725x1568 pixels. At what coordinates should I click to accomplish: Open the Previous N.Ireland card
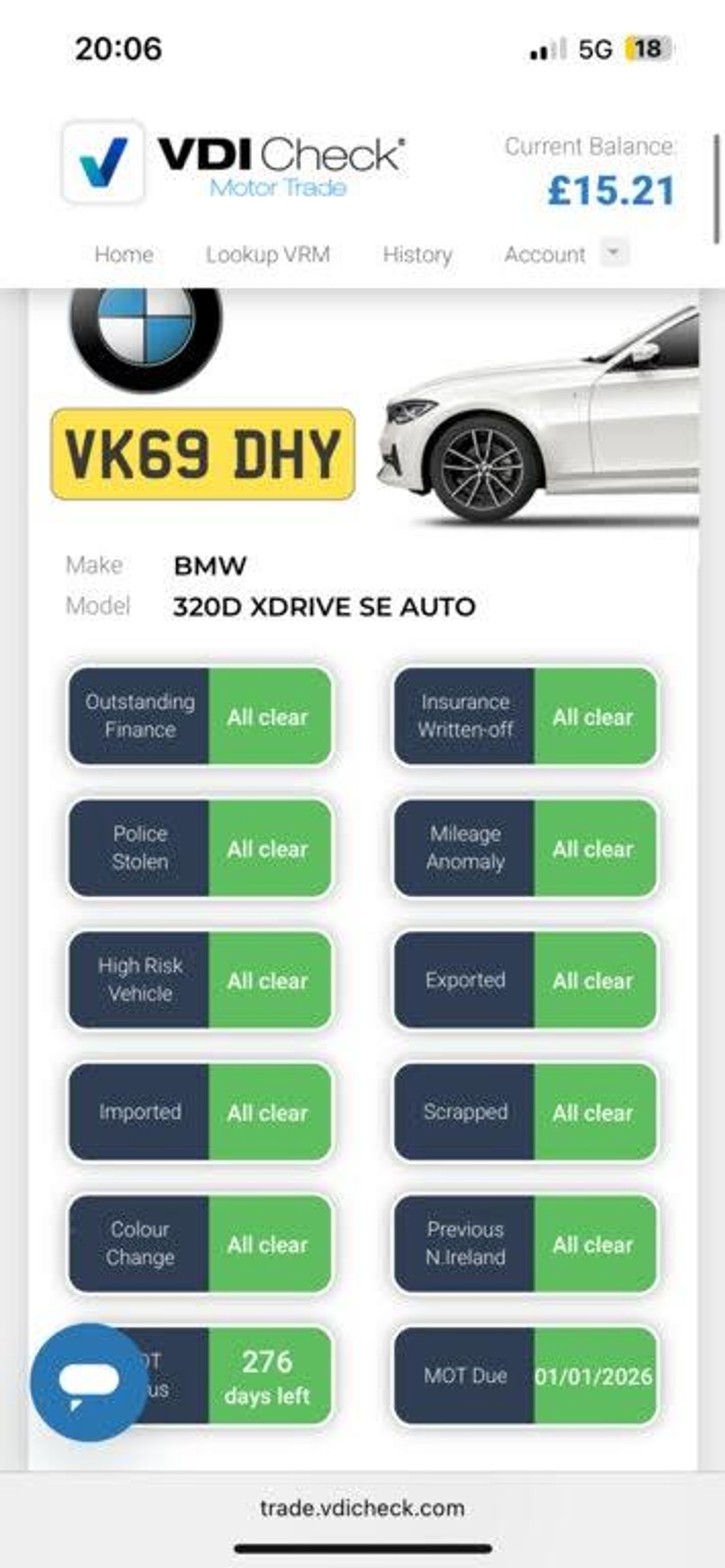[x=525, y=1243]
